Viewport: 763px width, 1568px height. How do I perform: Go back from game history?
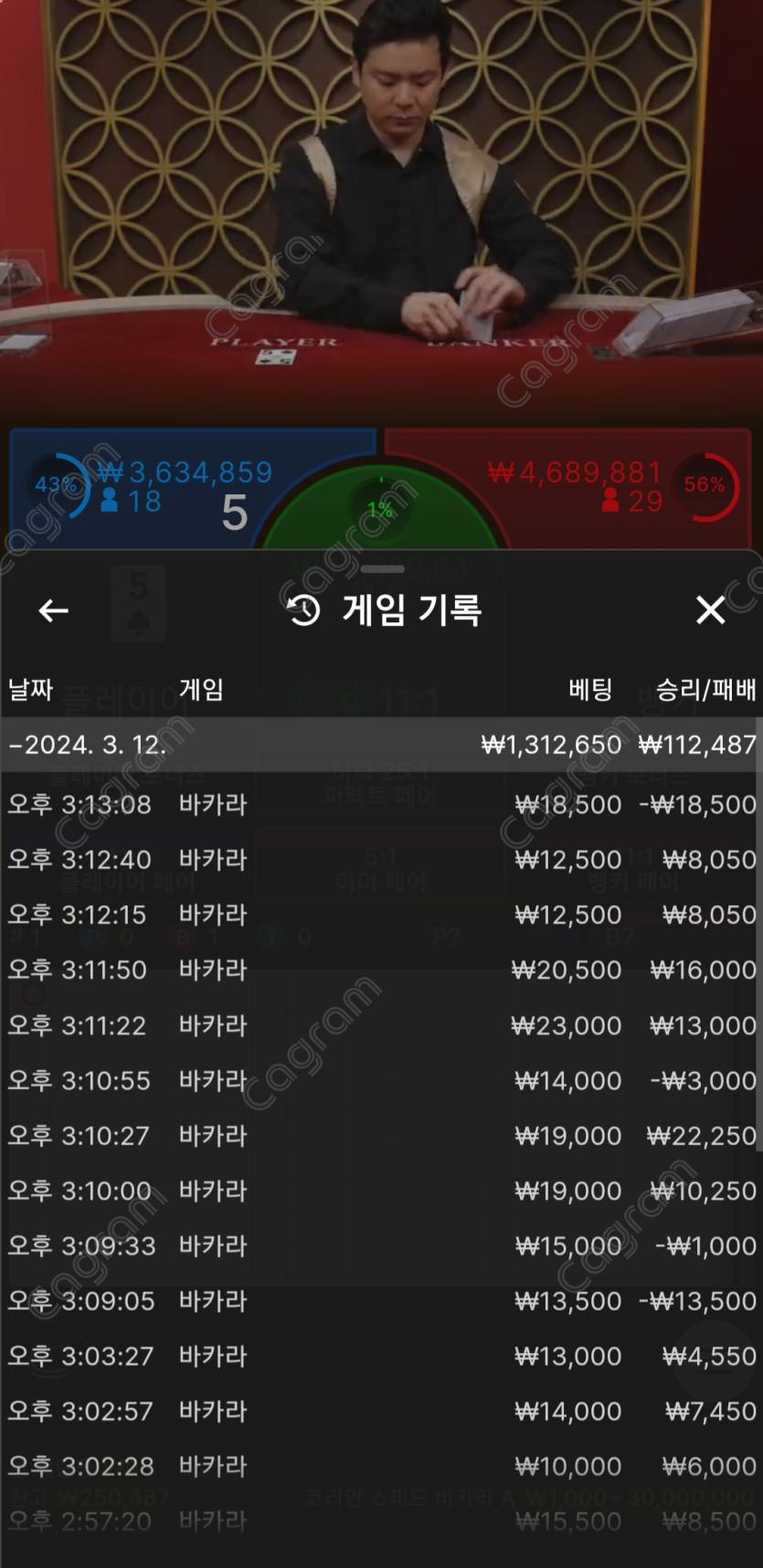[54, 610]
